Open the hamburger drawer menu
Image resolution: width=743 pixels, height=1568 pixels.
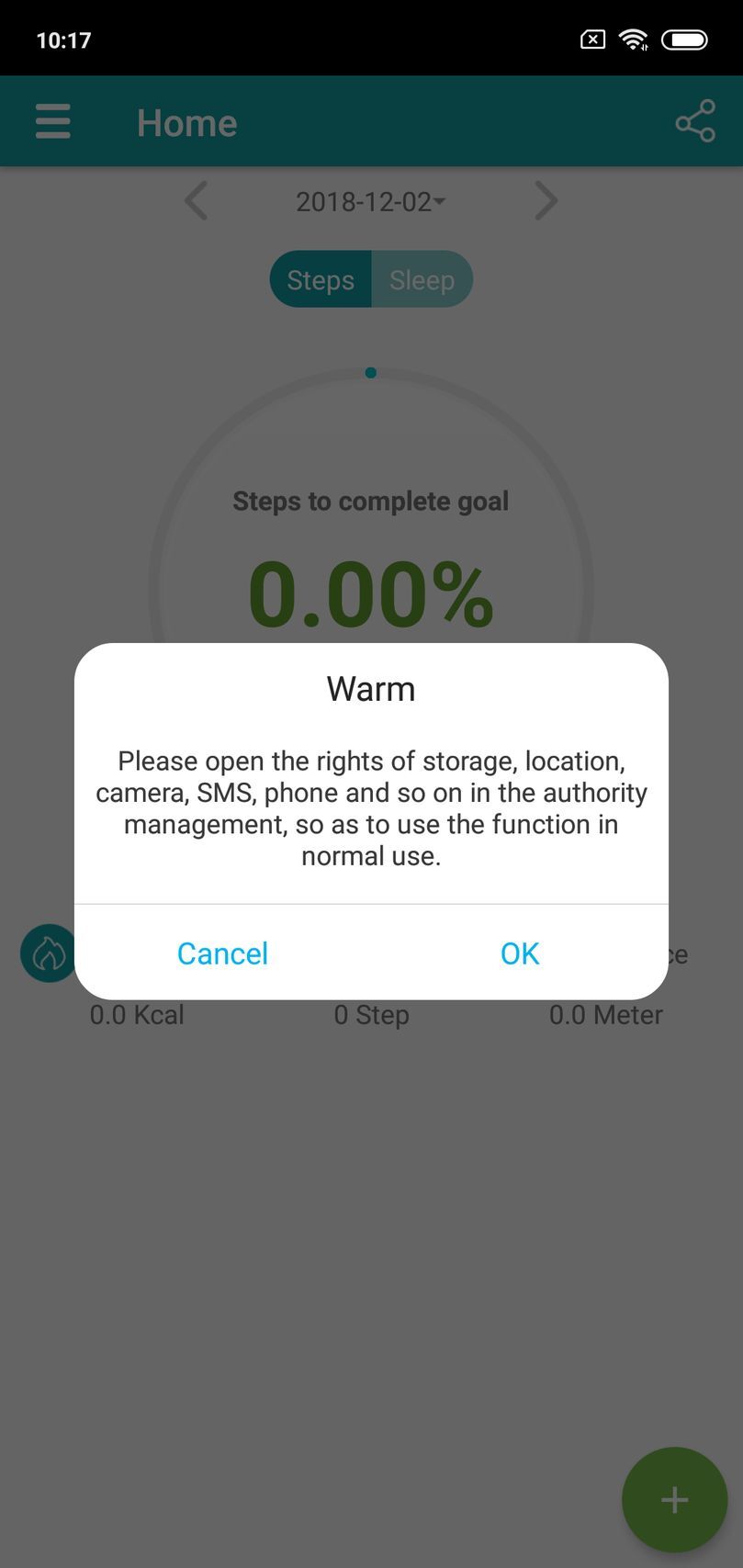(x=53, y=122)
